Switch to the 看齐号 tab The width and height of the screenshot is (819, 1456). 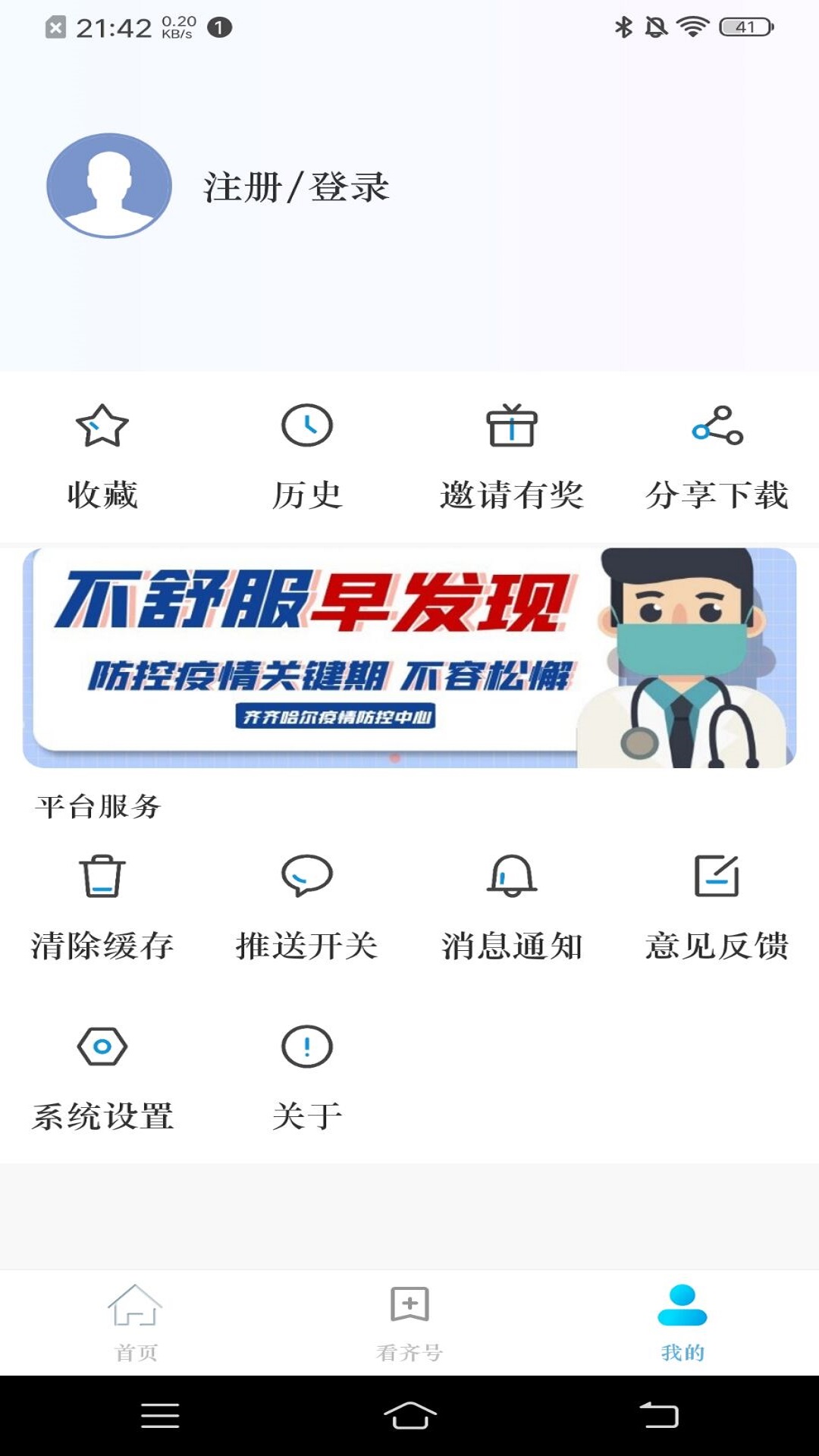[409, 1319]
